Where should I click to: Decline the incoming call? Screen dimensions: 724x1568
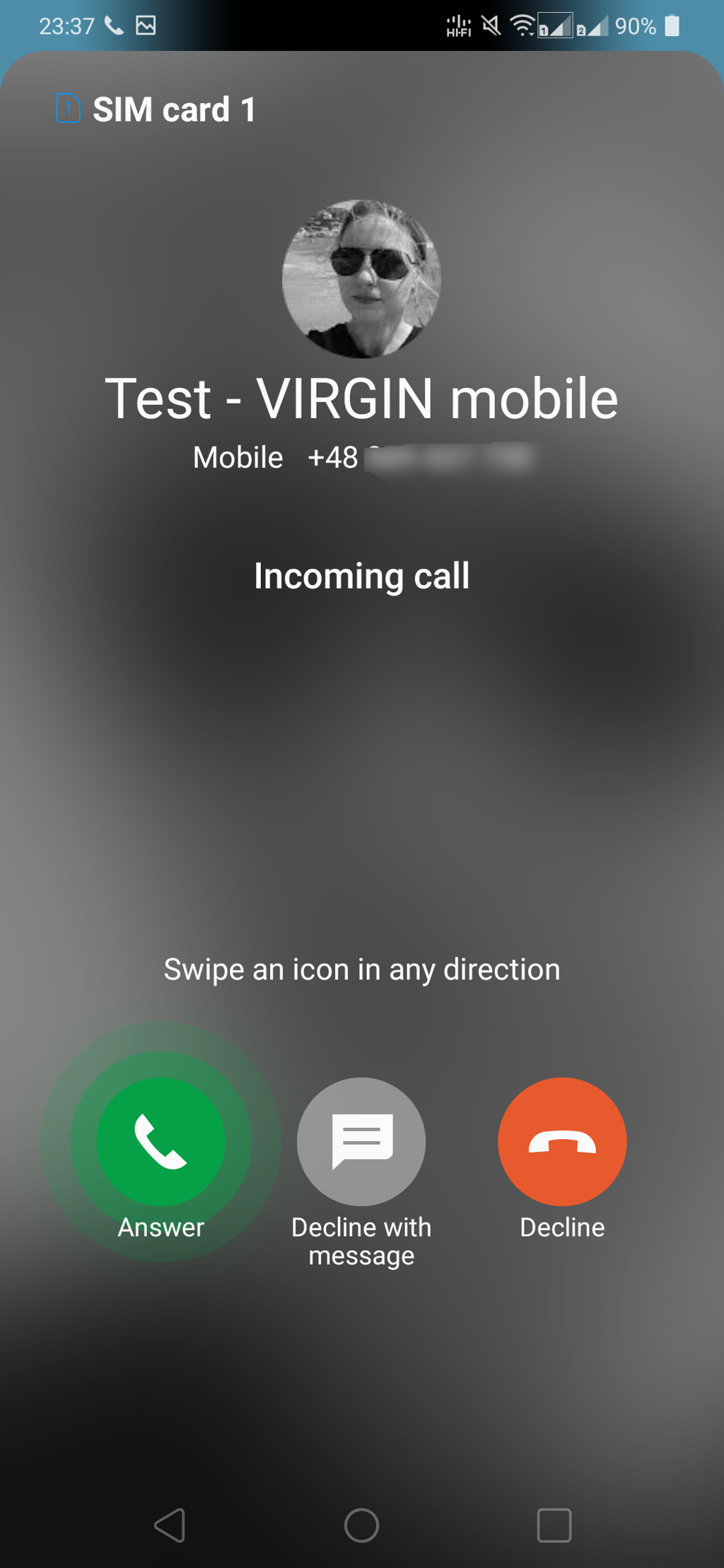(562, 1140)
